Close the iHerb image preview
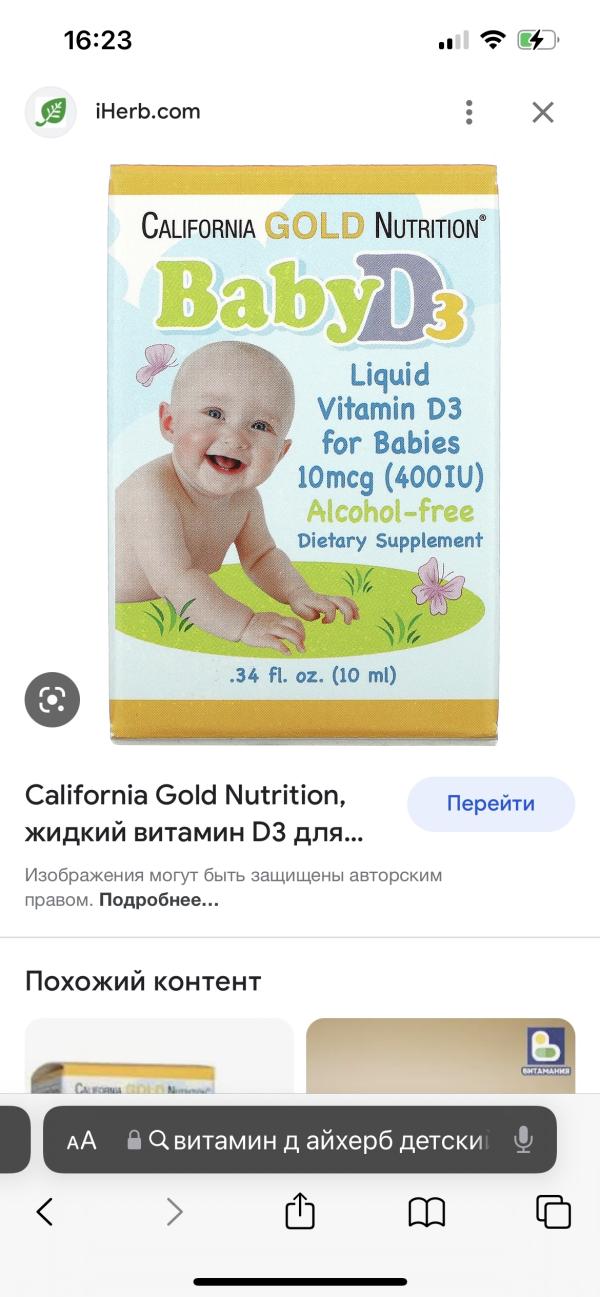The height and width of the screenshot is (1297, 600). 542,112
